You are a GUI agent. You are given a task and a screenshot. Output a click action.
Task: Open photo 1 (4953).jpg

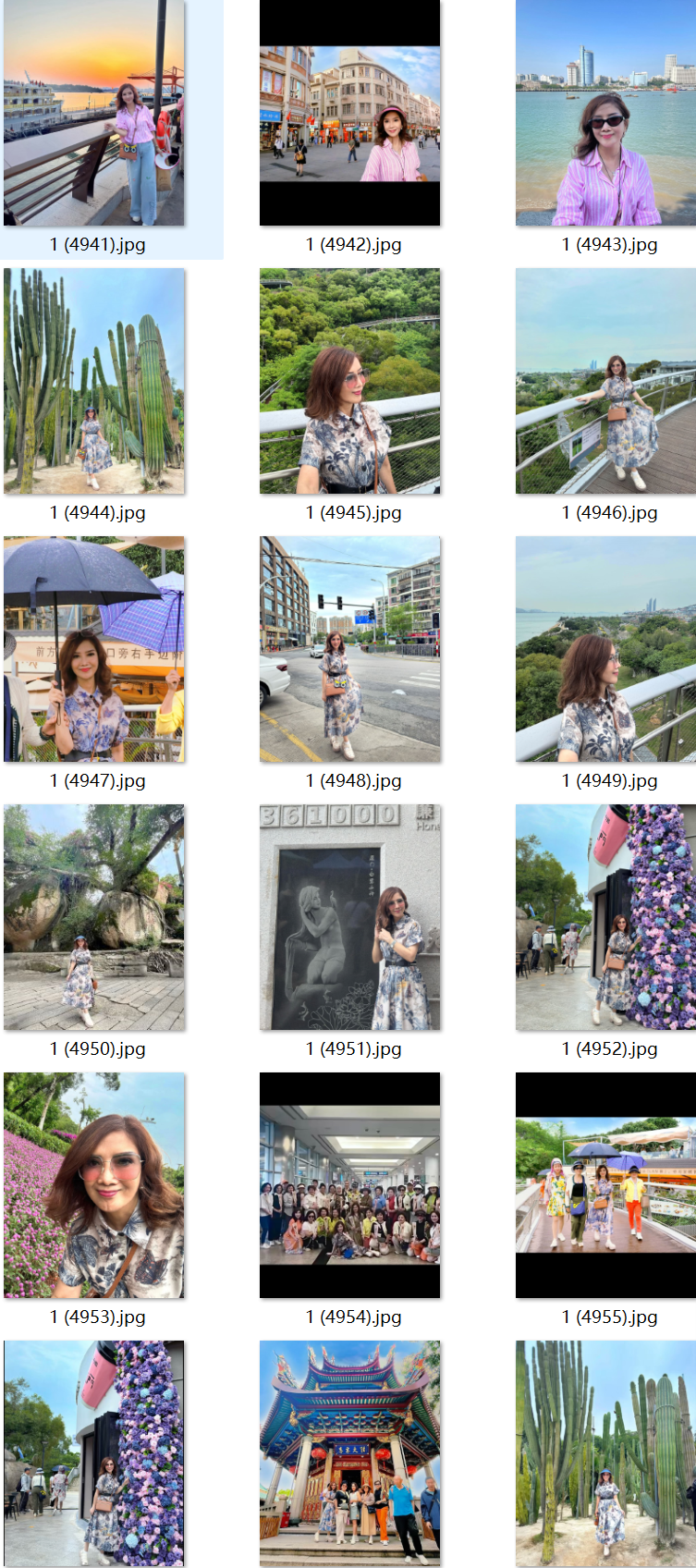tap(94, 1185)
